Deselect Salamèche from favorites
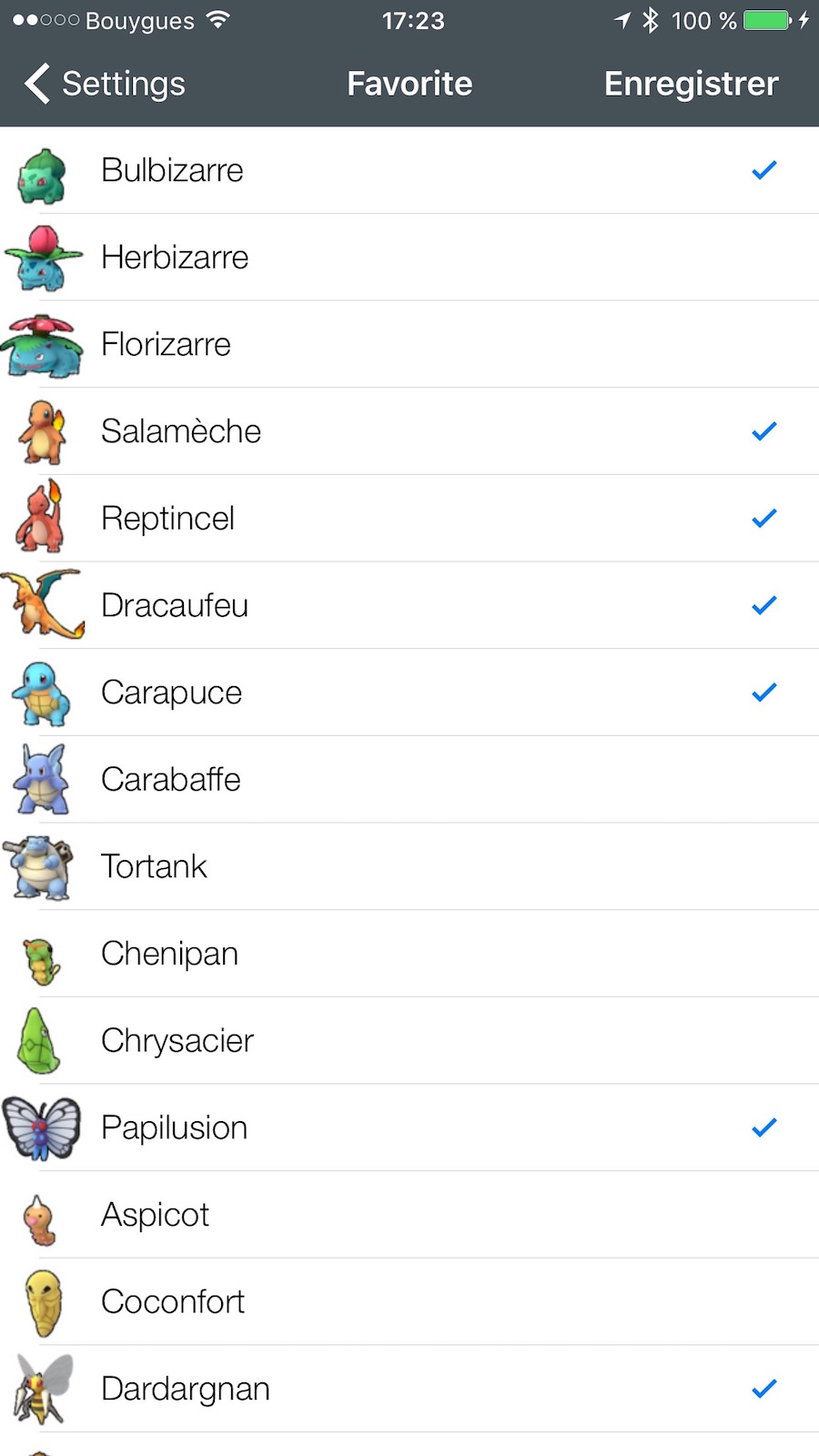This screenshot has width=819, height=1456. 409,431
